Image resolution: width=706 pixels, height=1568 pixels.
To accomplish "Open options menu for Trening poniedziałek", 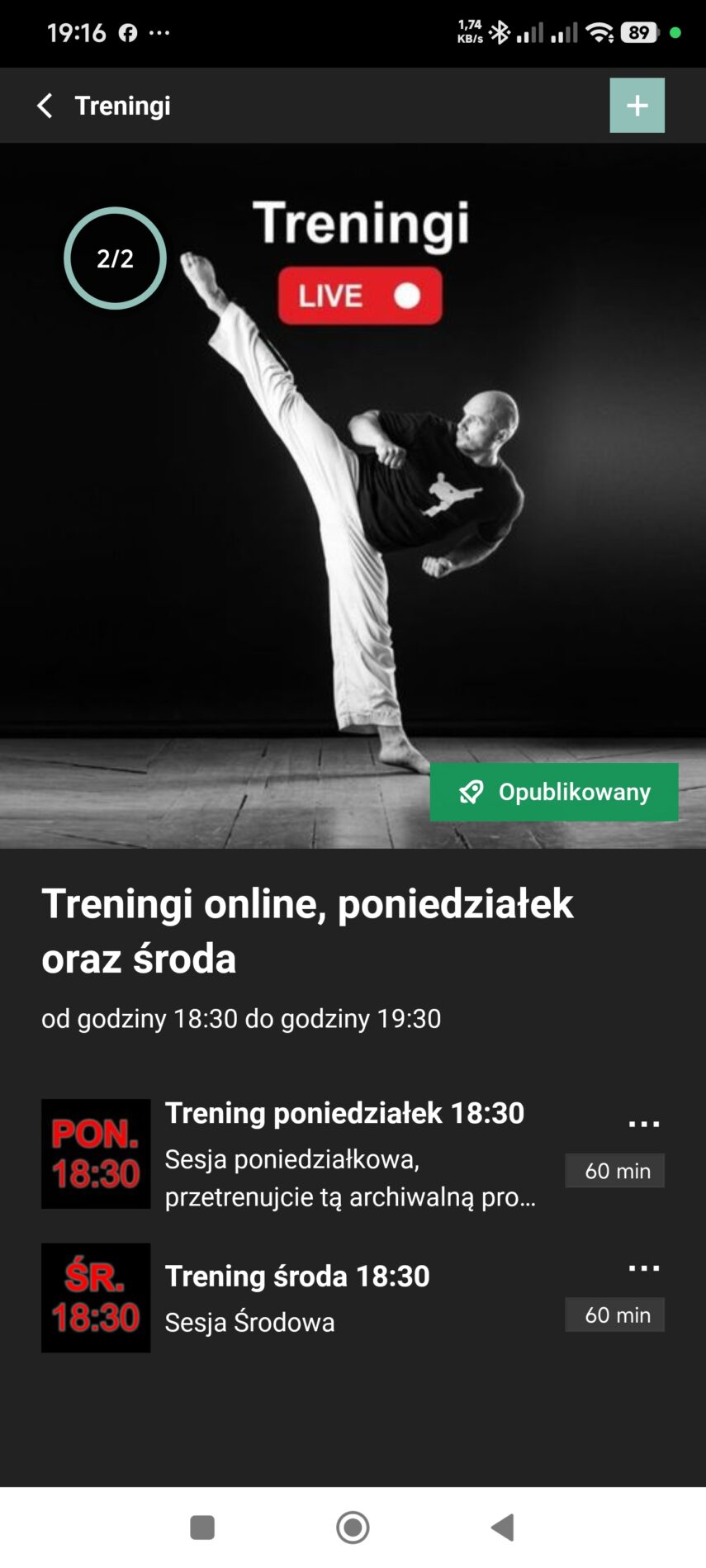I will point(643,1125).
